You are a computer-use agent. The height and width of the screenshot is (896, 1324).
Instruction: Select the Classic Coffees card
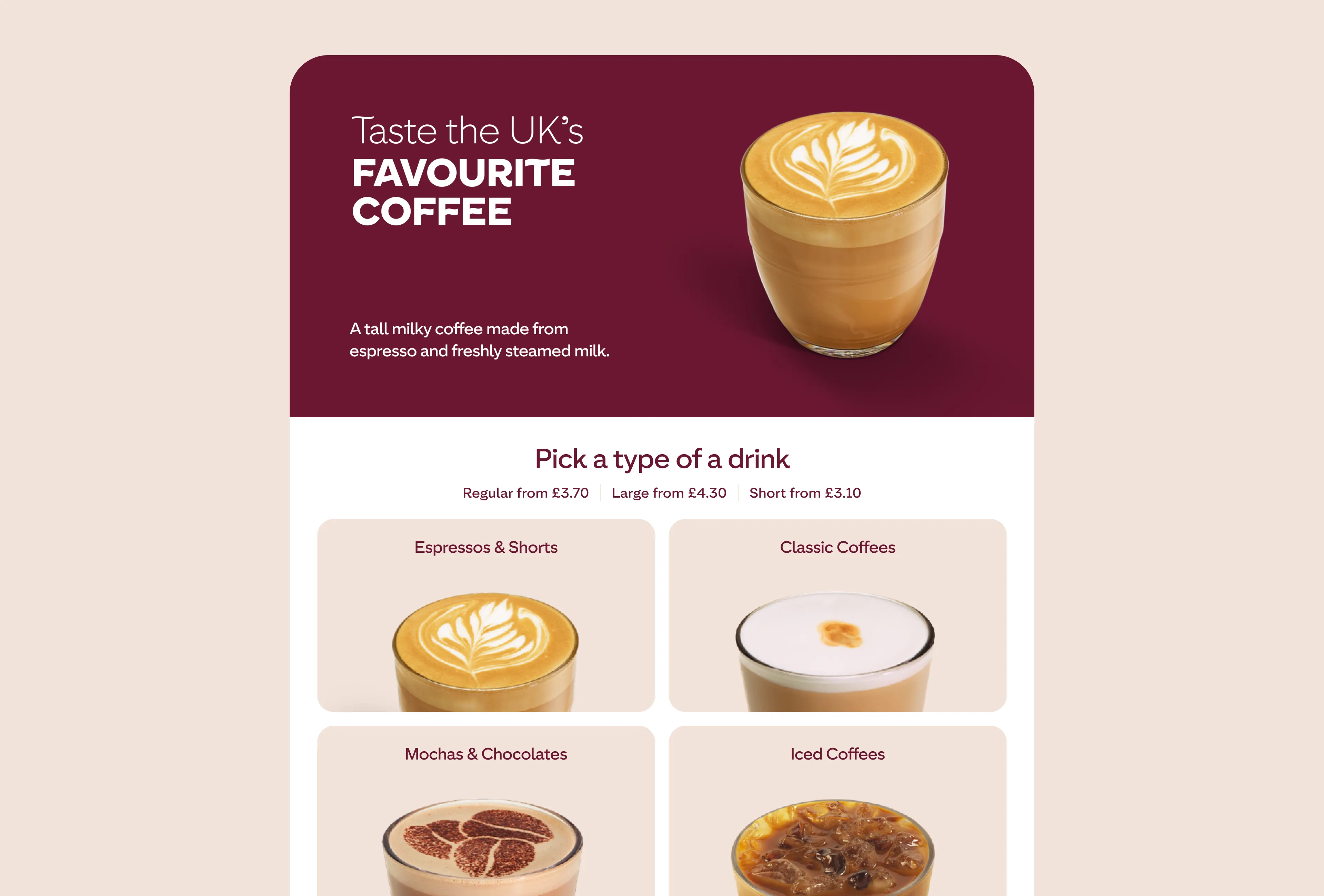[x=837, y=615]
